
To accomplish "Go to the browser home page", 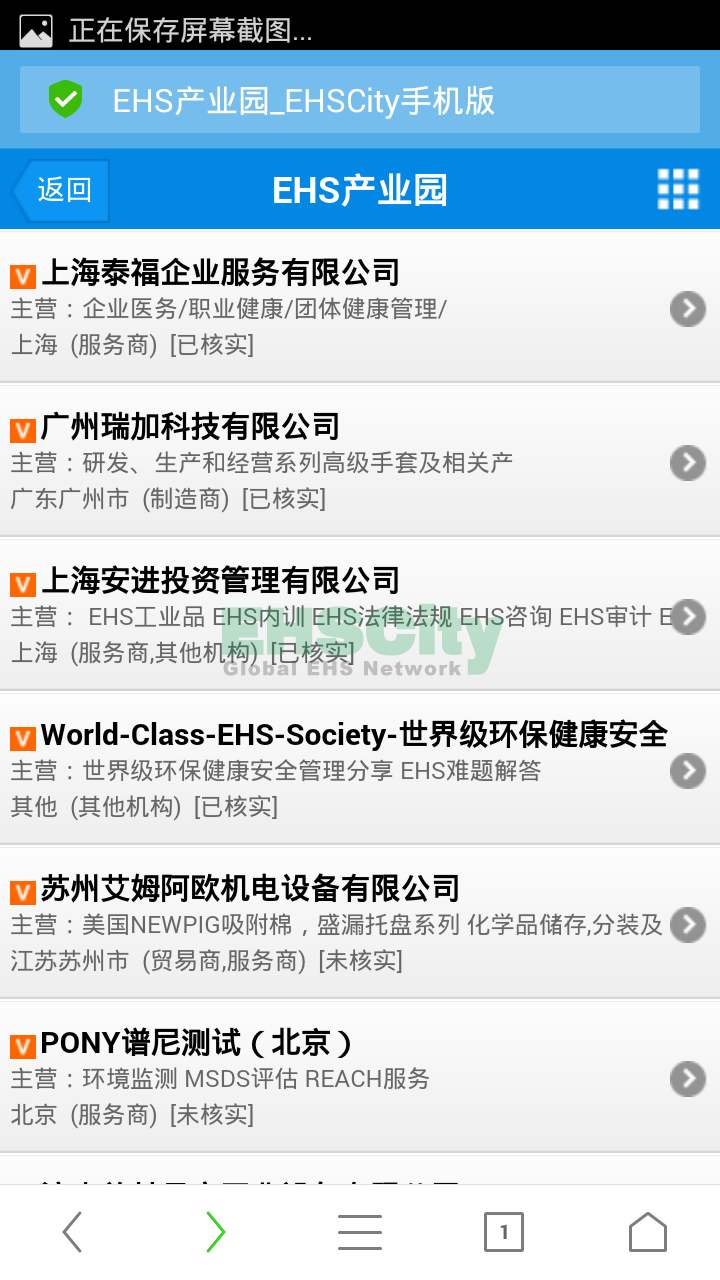I will [x=647, y=1232].
